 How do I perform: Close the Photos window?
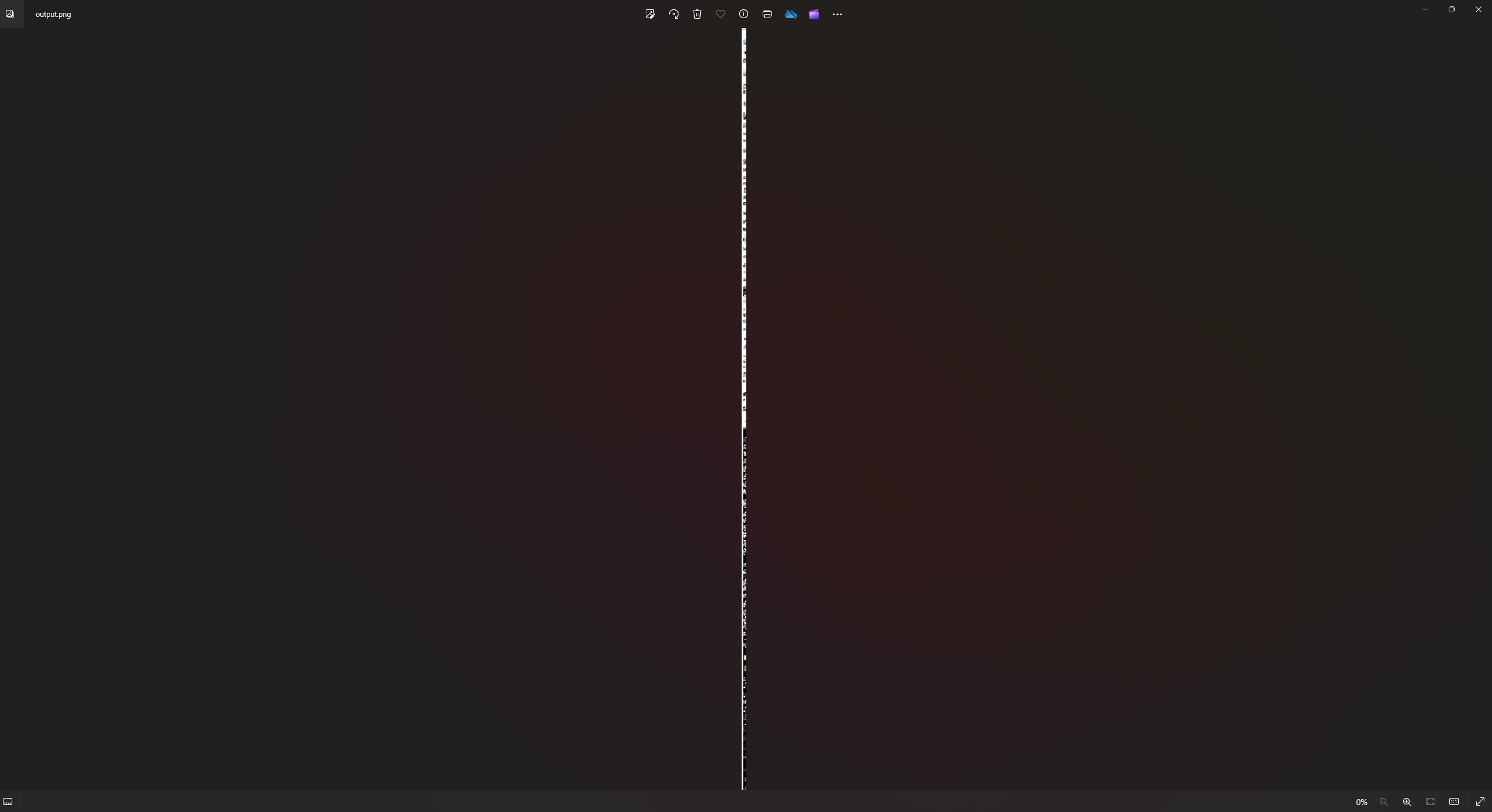(1479, 9)
